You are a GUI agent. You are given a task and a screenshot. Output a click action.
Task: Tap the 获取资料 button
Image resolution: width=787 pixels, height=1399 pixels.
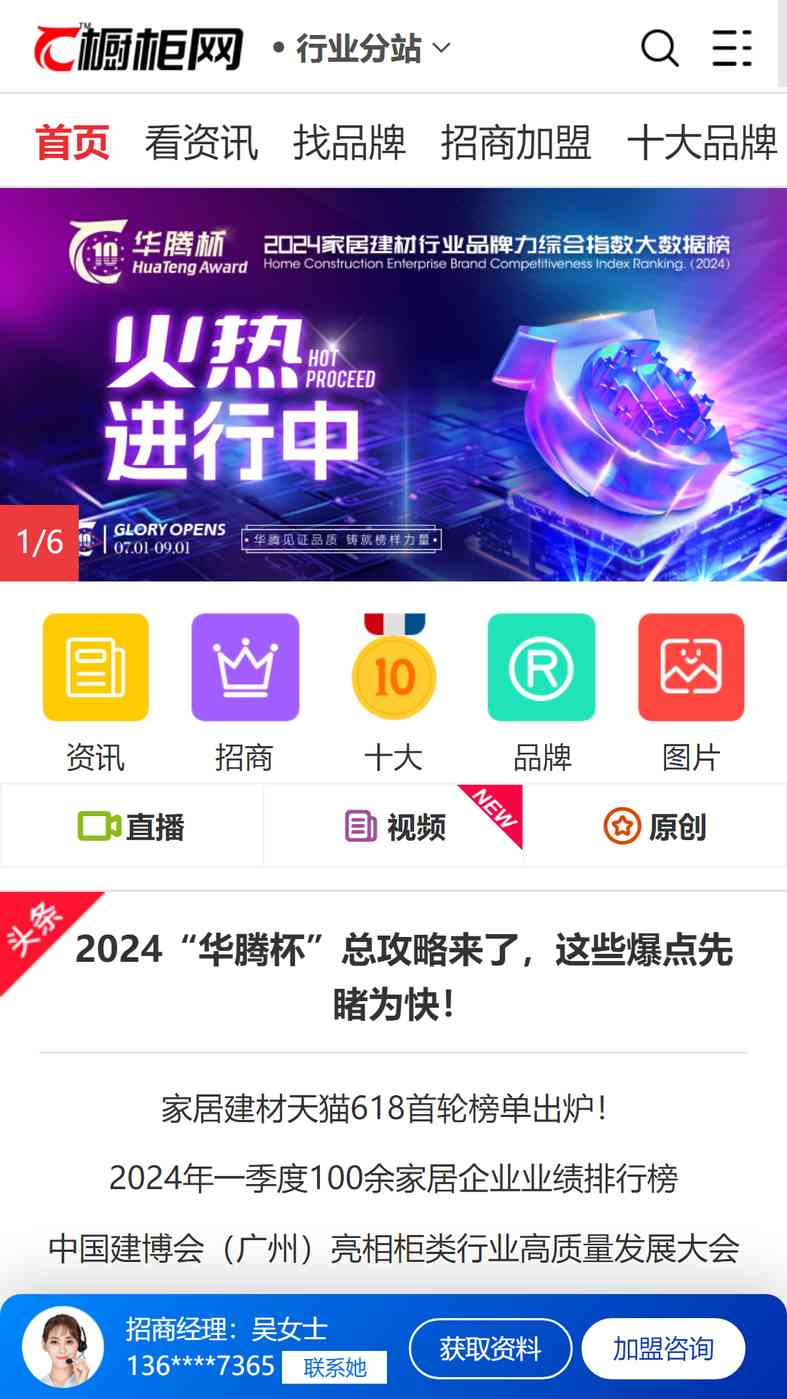pos(490,1349)
